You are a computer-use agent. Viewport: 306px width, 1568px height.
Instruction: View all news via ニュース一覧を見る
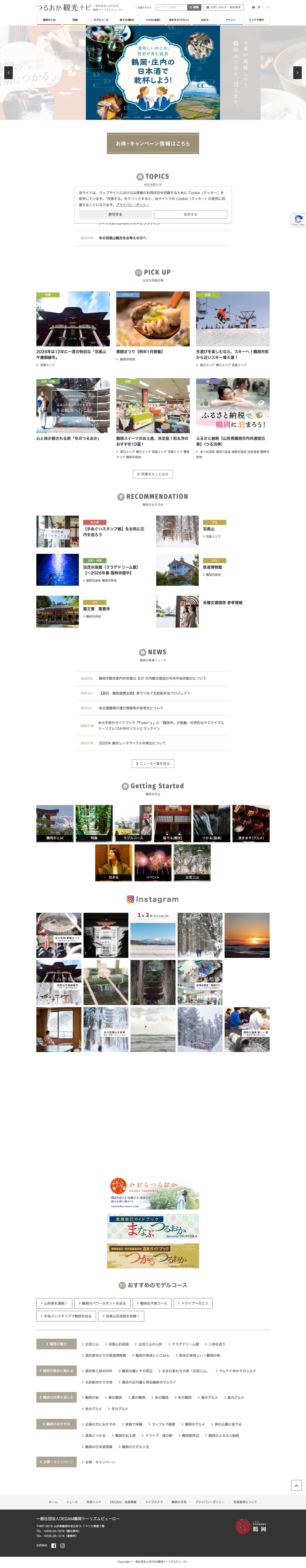pyautogui.click(x=153, y=763)
